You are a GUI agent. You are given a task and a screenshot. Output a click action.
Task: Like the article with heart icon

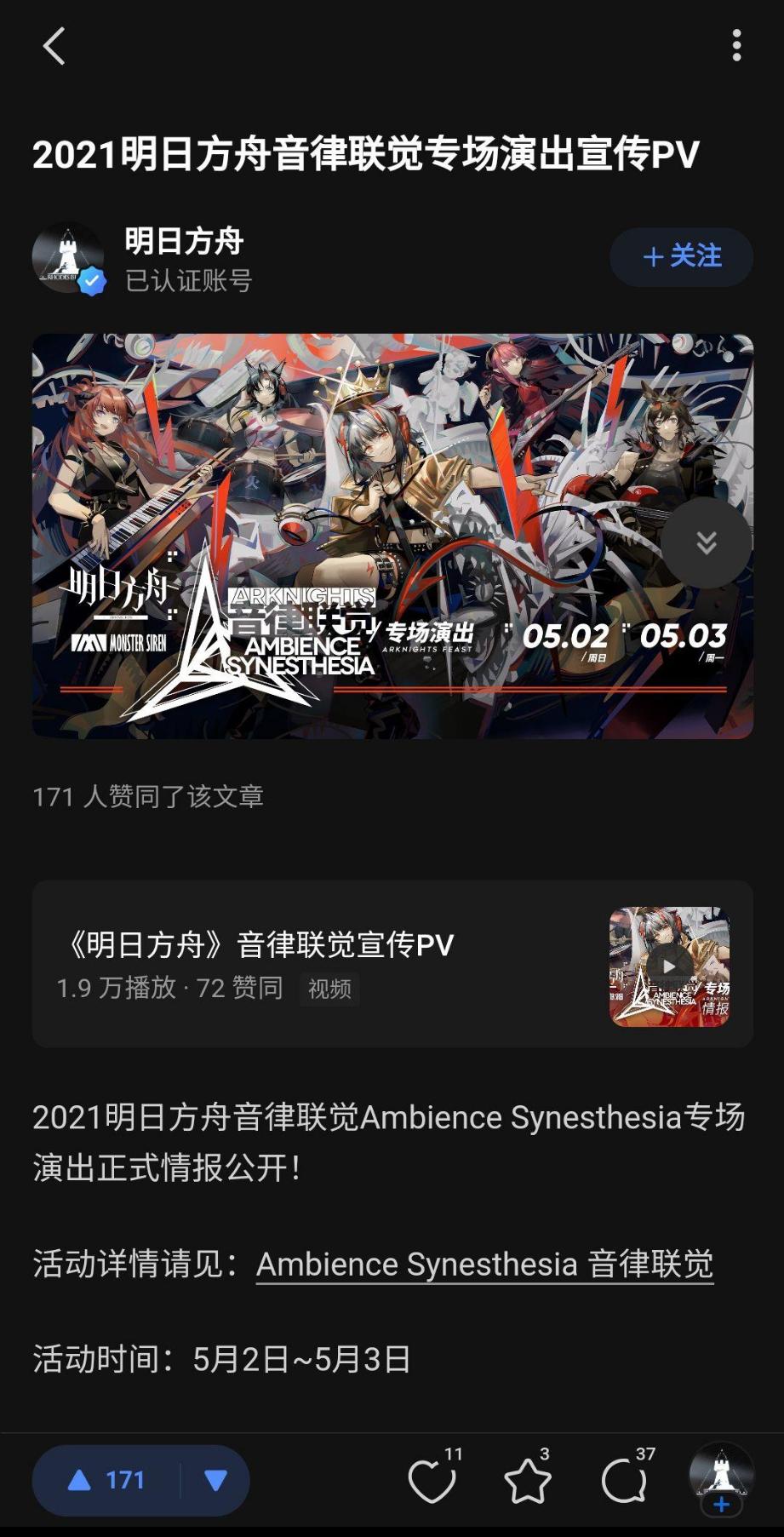pyautogui.click(x=432, y=1481)
